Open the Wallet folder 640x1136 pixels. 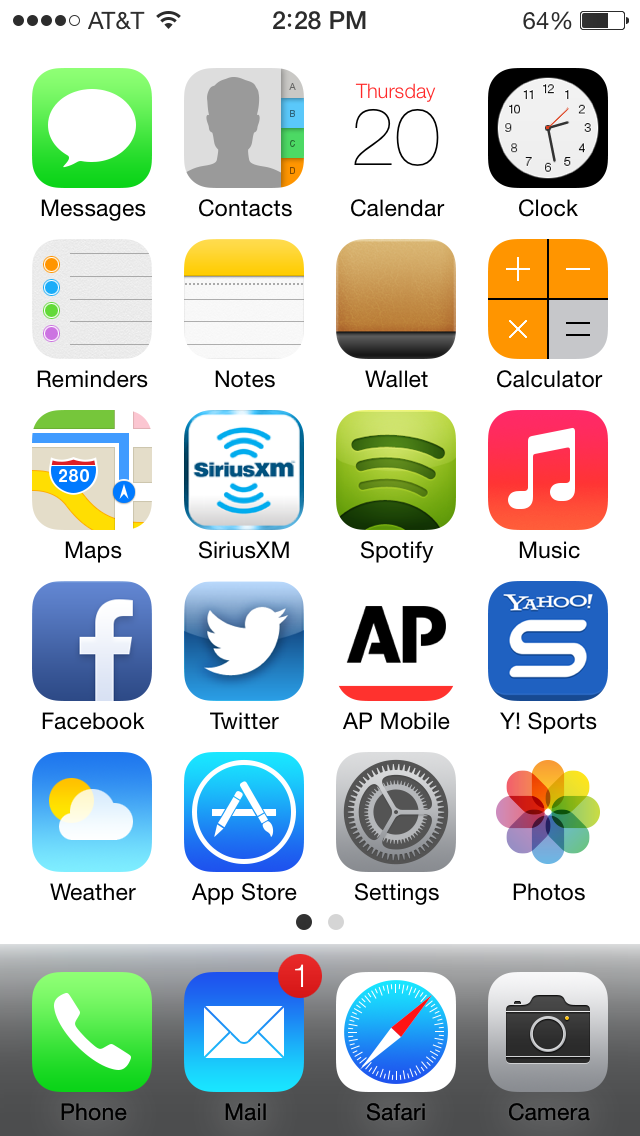click(x=396, y=299)
